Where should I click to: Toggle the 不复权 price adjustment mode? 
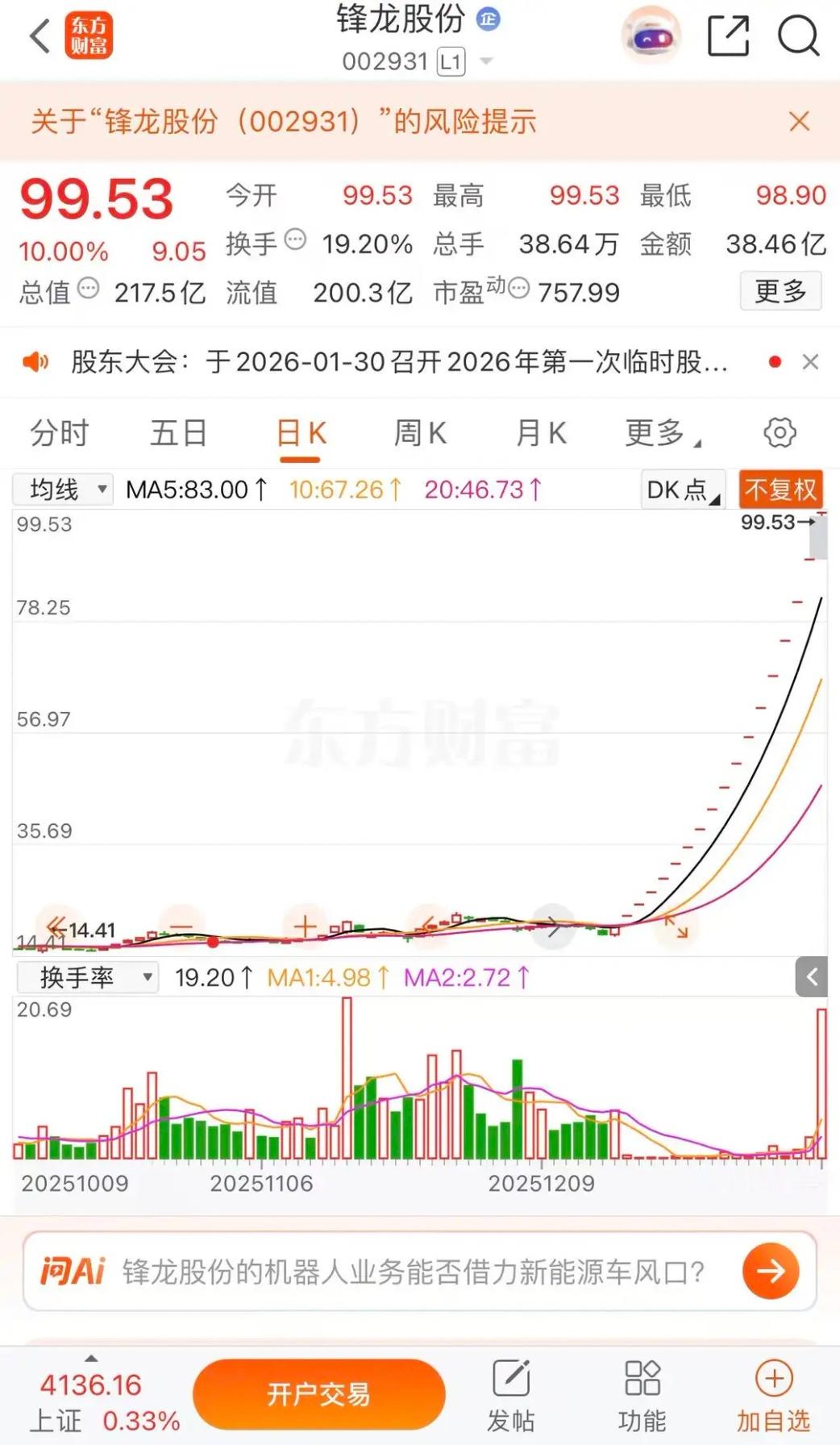coord(779,489)
